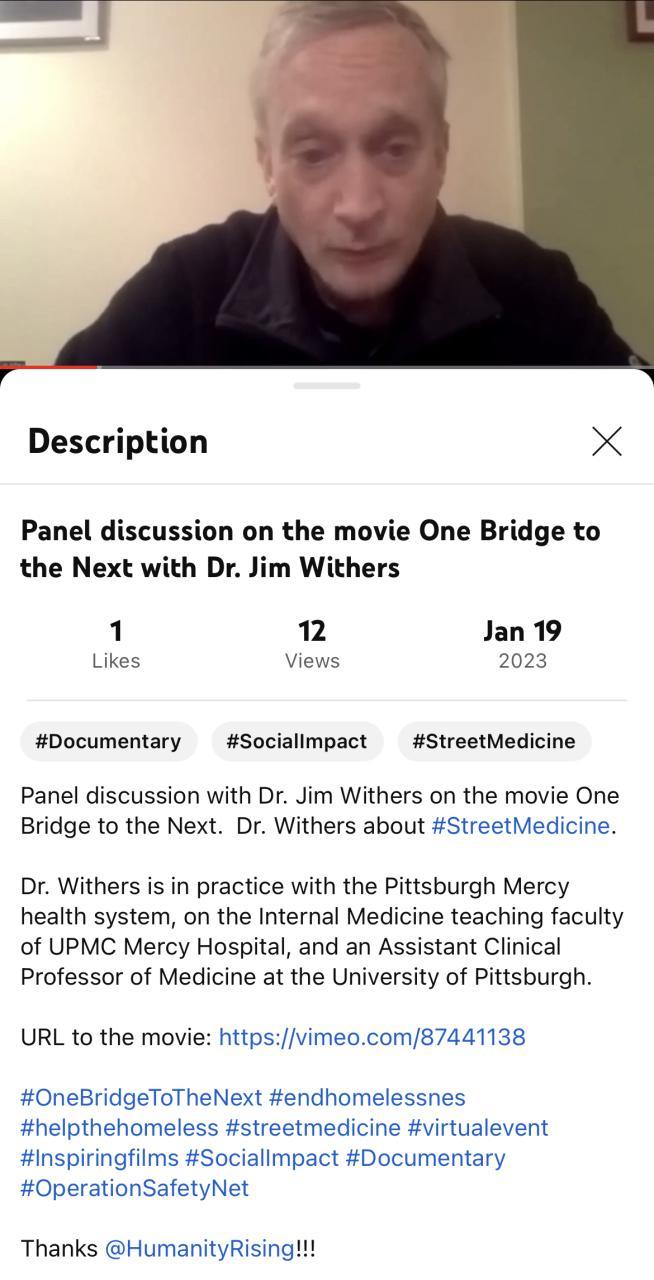Select the #StreetMedicine chip
654x1280 pixels.
(494, 741)
